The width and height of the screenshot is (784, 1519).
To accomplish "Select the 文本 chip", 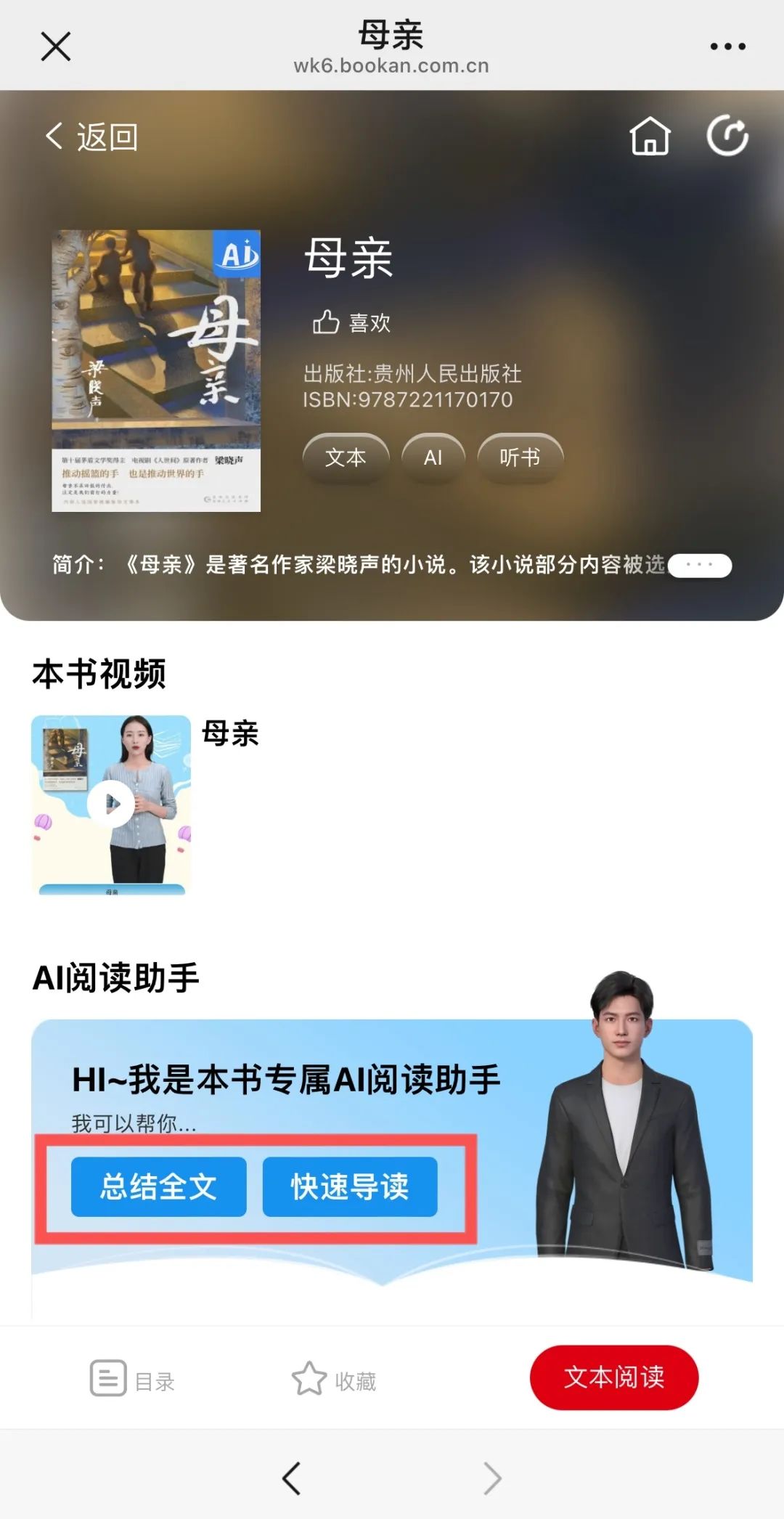I will click(x=346, y=457).
